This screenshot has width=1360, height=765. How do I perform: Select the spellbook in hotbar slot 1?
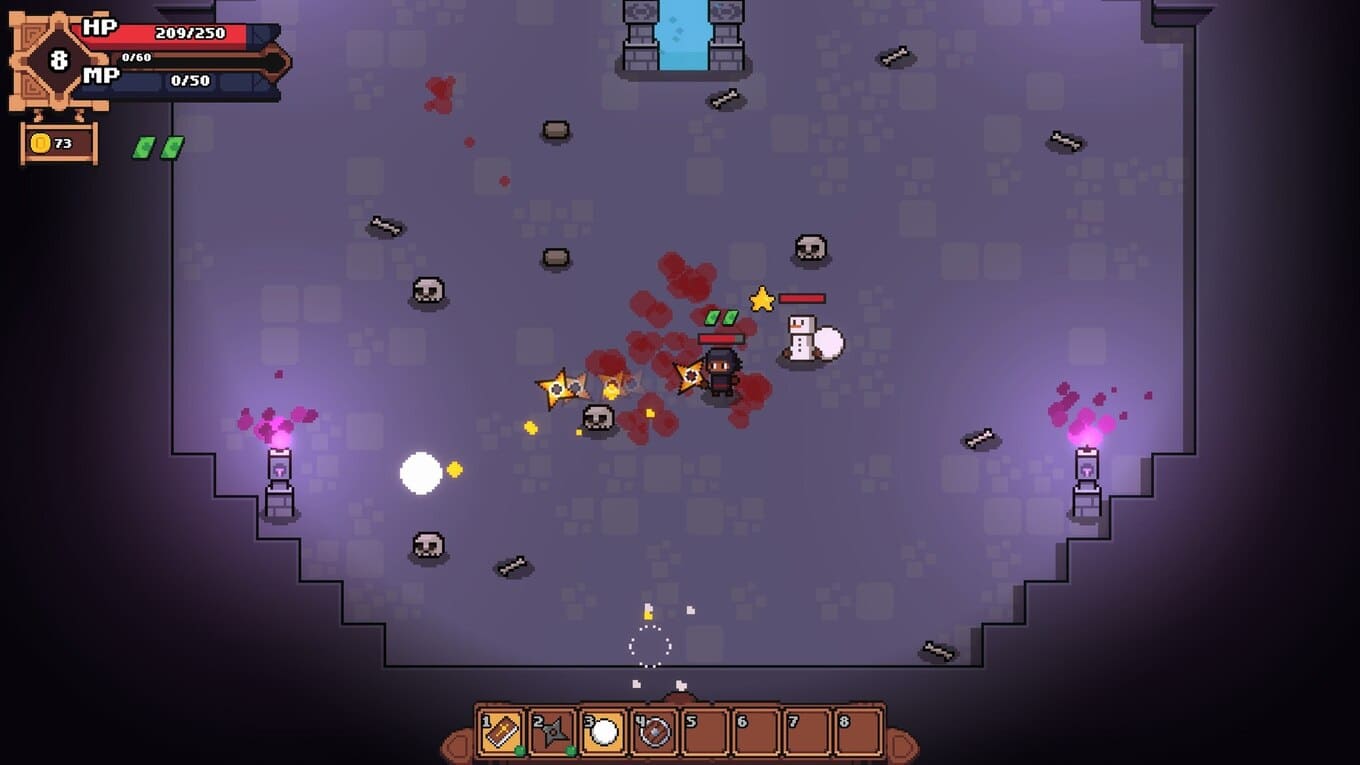[502, 733]
